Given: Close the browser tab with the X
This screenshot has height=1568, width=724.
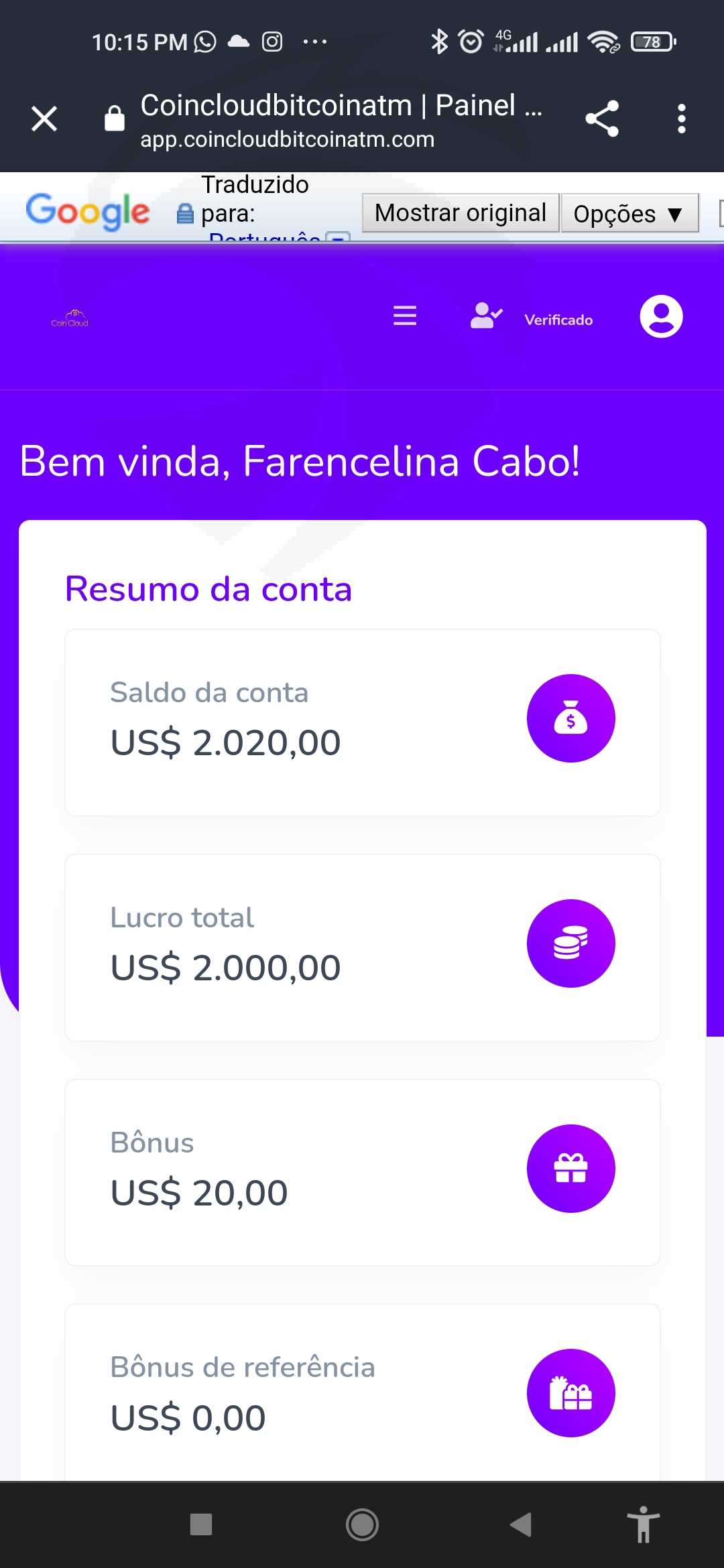Looking at the screenshot, I should (44, 119).
